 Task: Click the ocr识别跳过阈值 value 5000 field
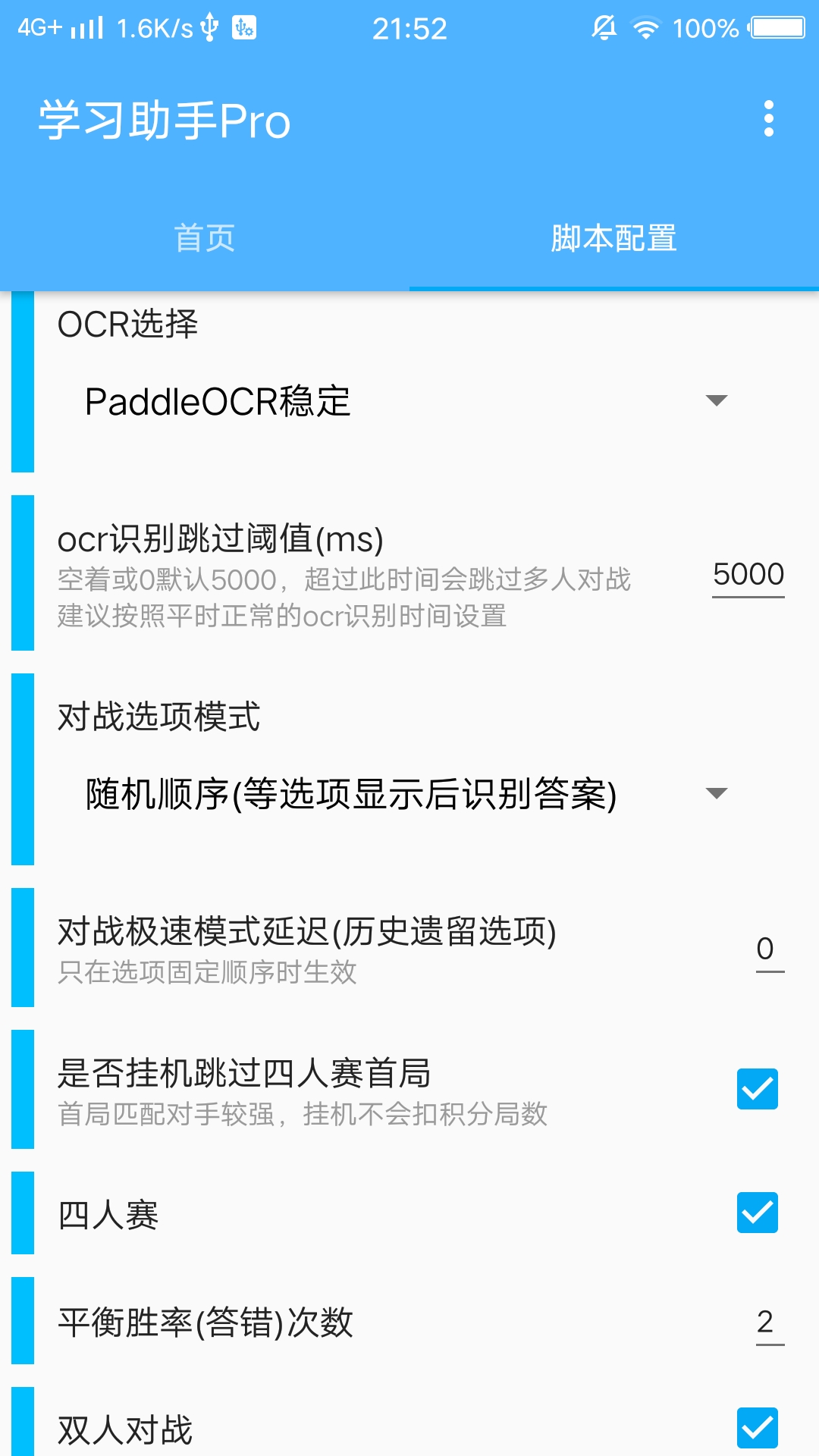(x=748, y=574)
